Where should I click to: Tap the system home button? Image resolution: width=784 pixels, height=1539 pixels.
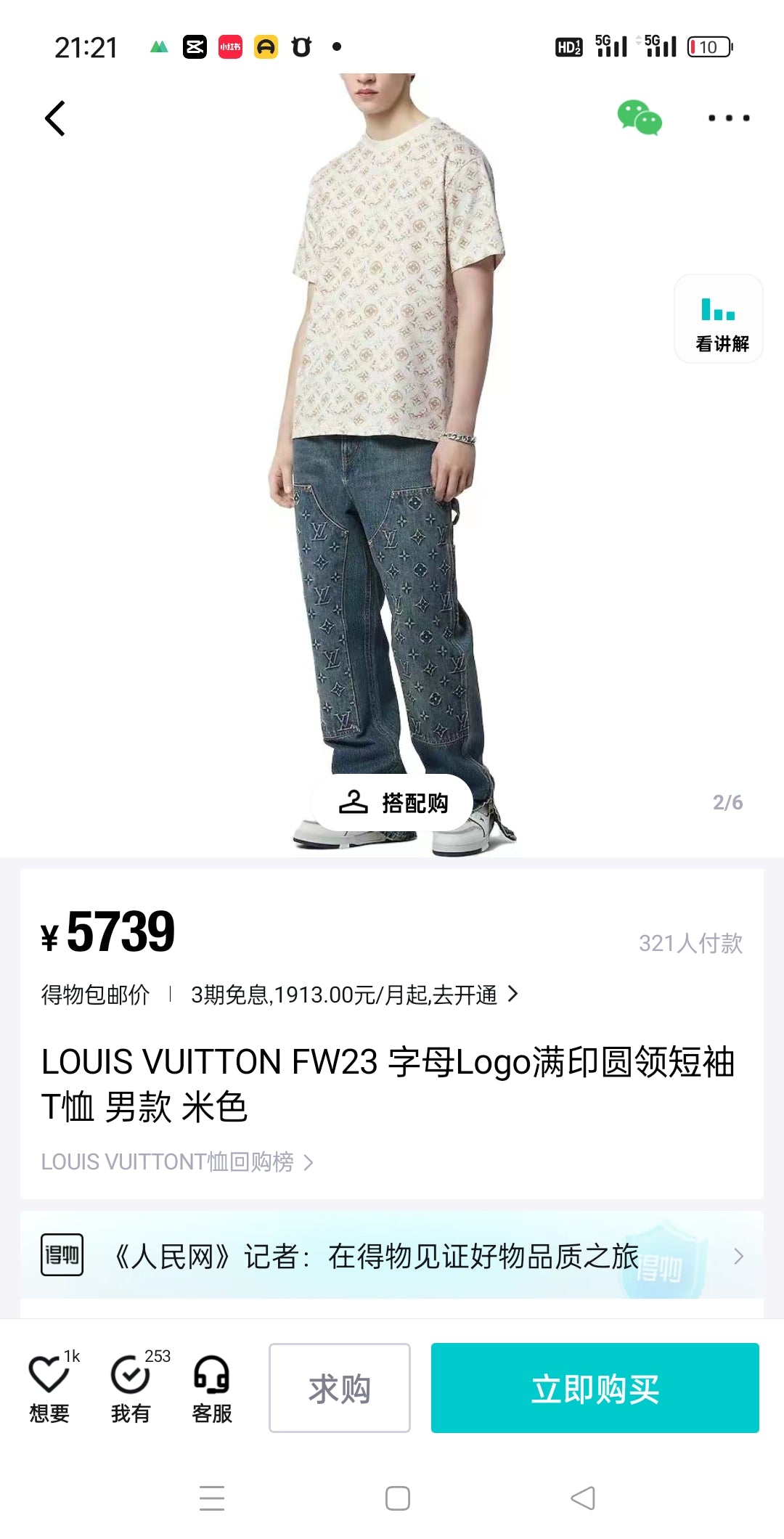click(x=398, y=1498)
